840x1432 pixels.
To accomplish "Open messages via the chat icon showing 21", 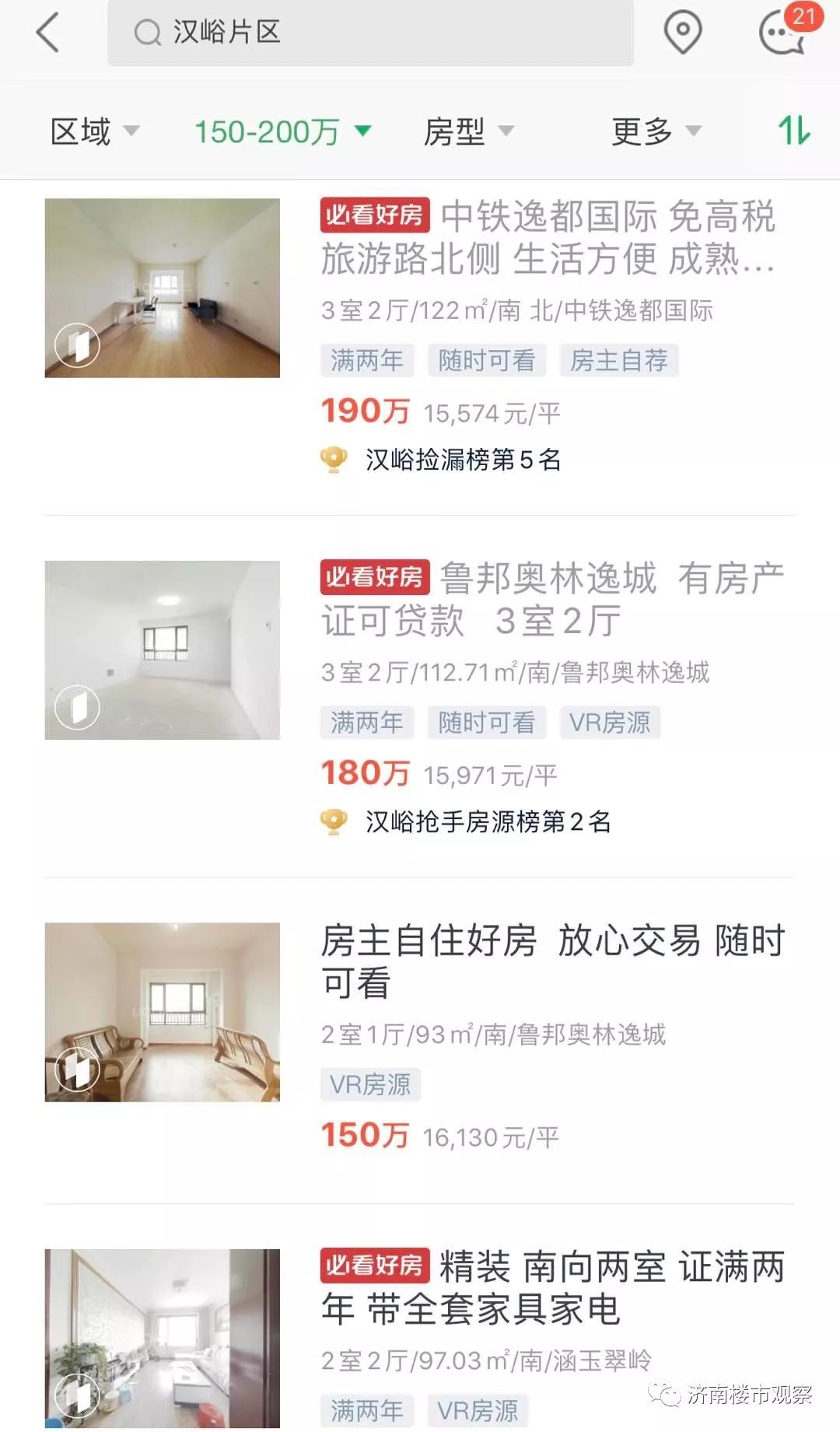I will pos(780,34).
